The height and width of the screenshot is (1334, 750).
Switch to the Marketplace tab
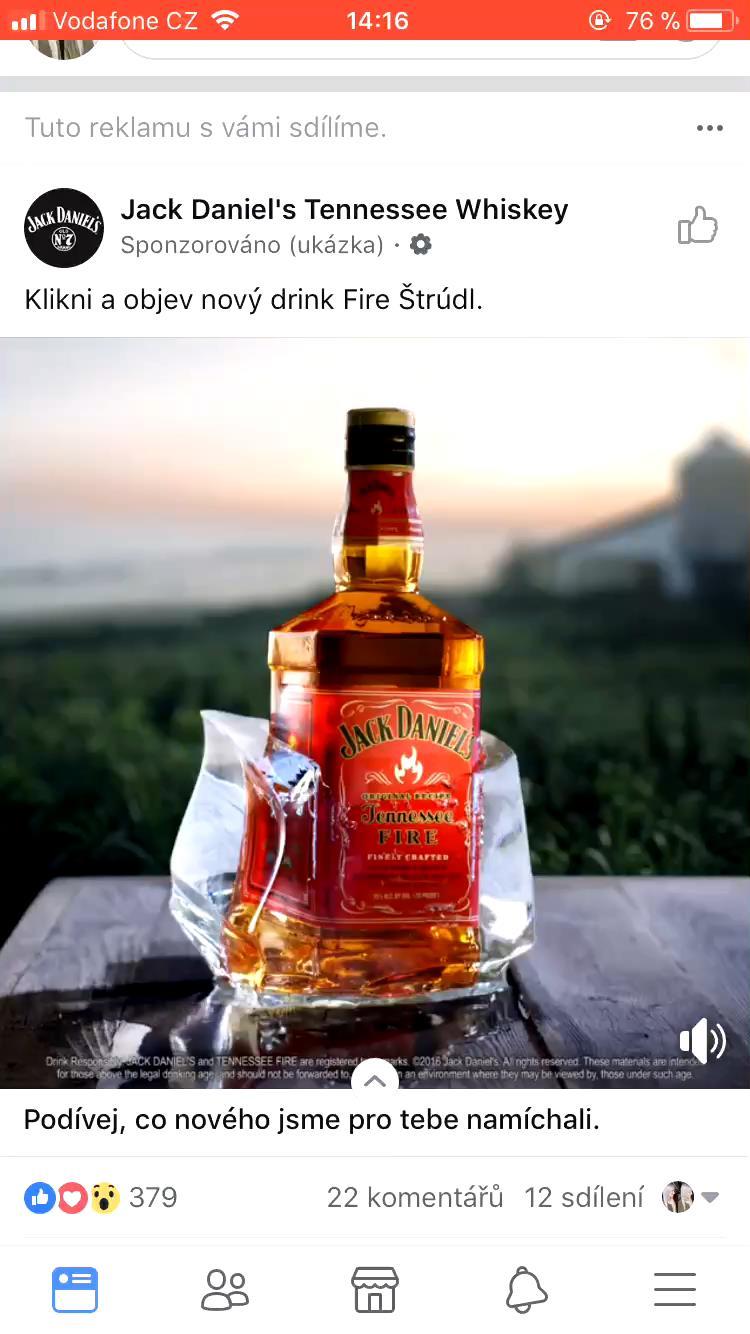point(375,1290)
